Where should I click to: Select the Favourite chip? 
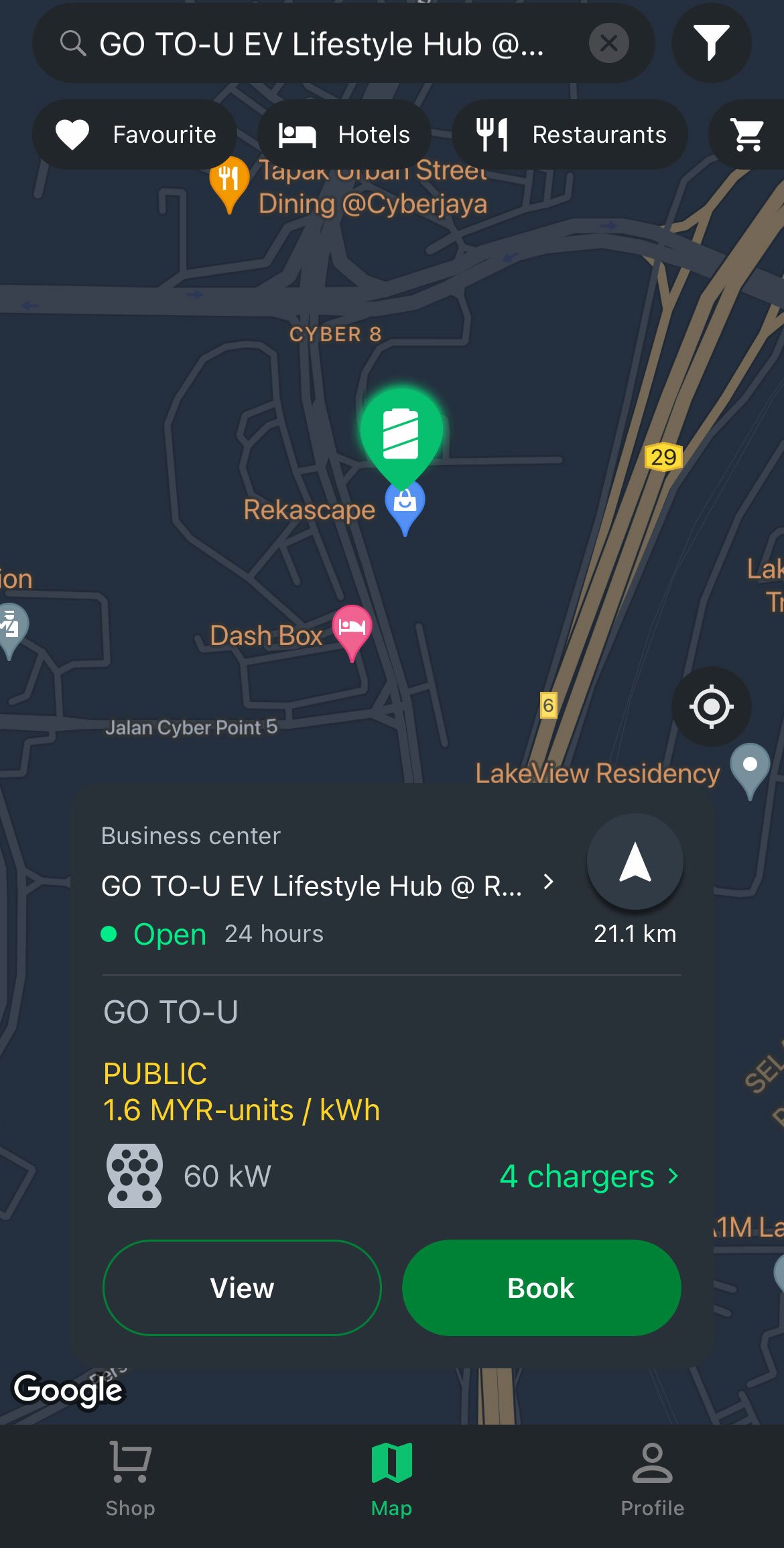[135, 134]
